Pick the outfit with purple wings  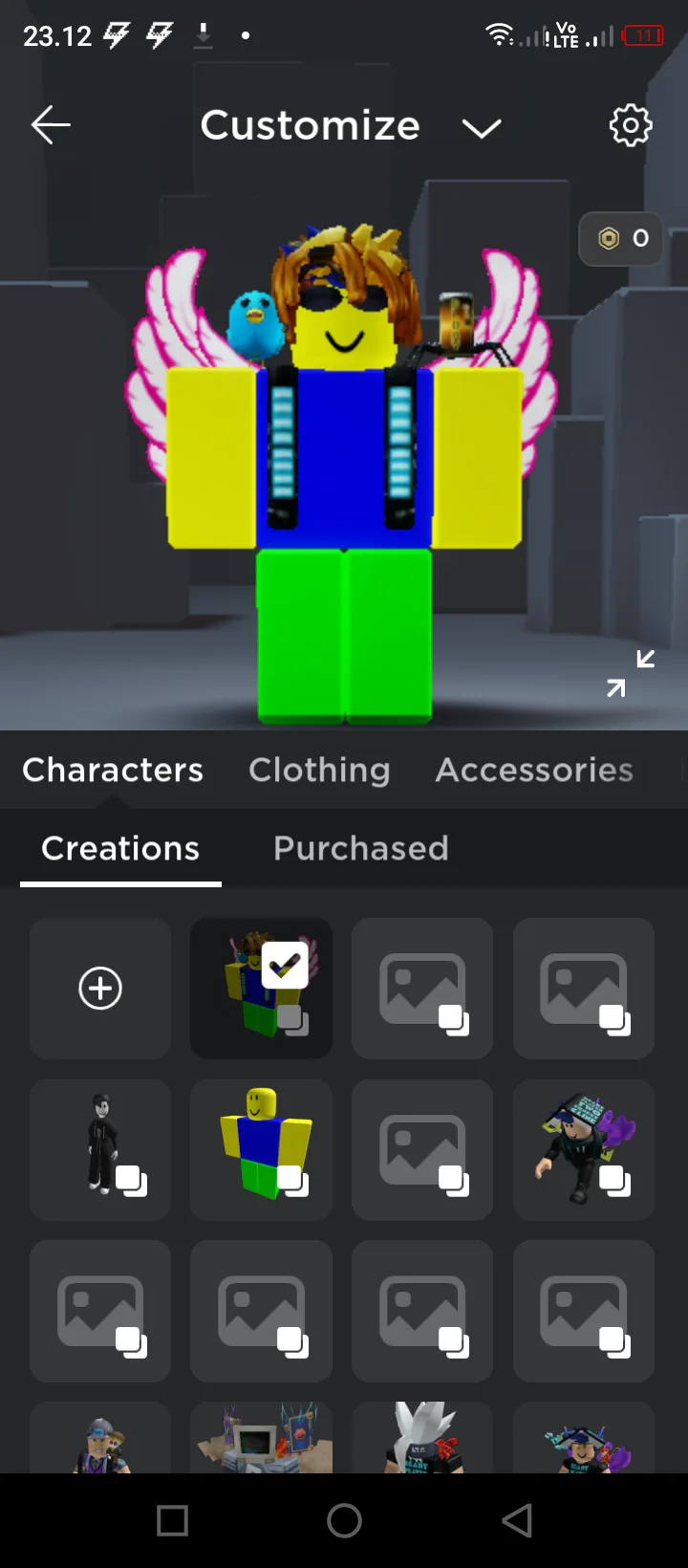[583, 1149]
